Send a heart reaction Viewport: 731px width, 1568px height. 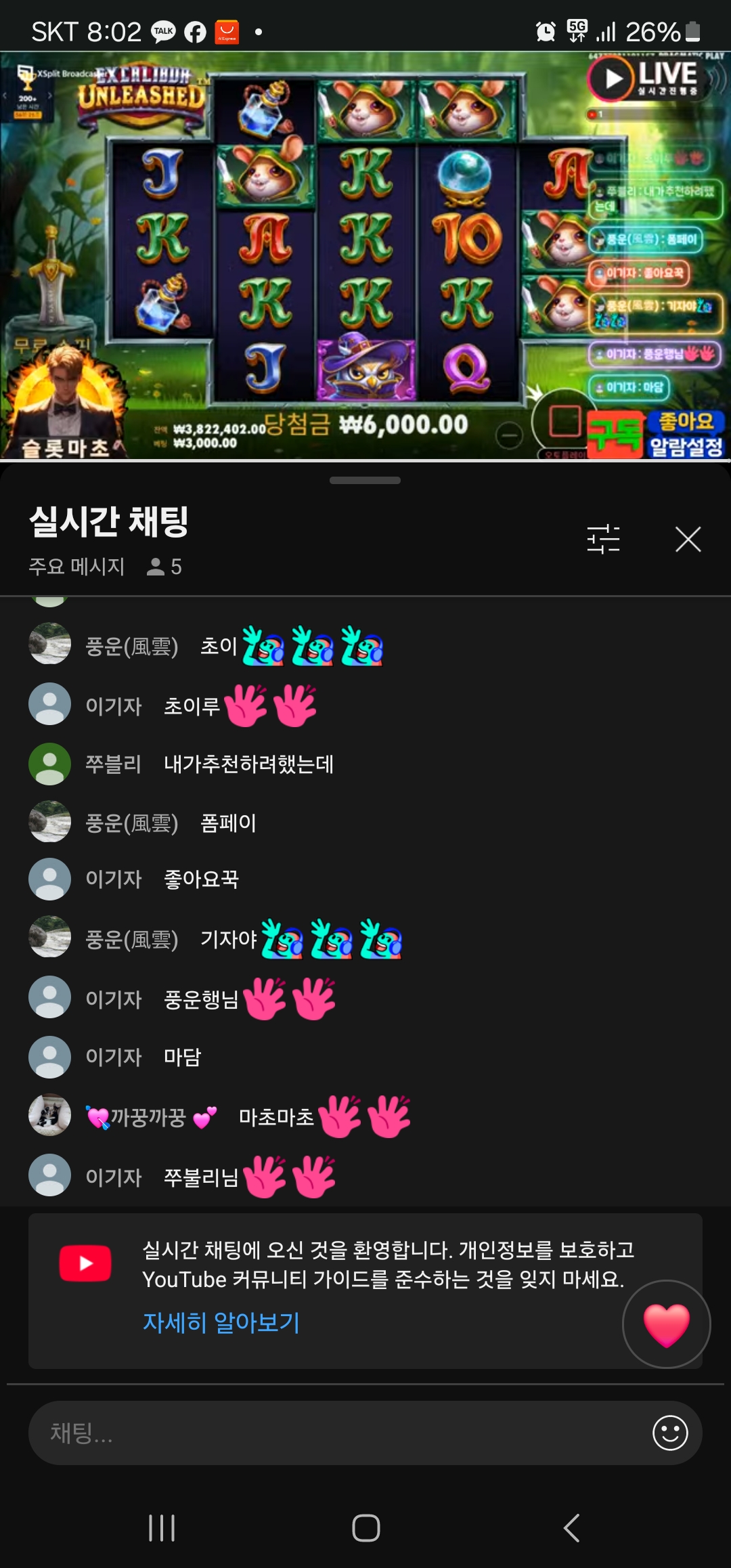666,1324
